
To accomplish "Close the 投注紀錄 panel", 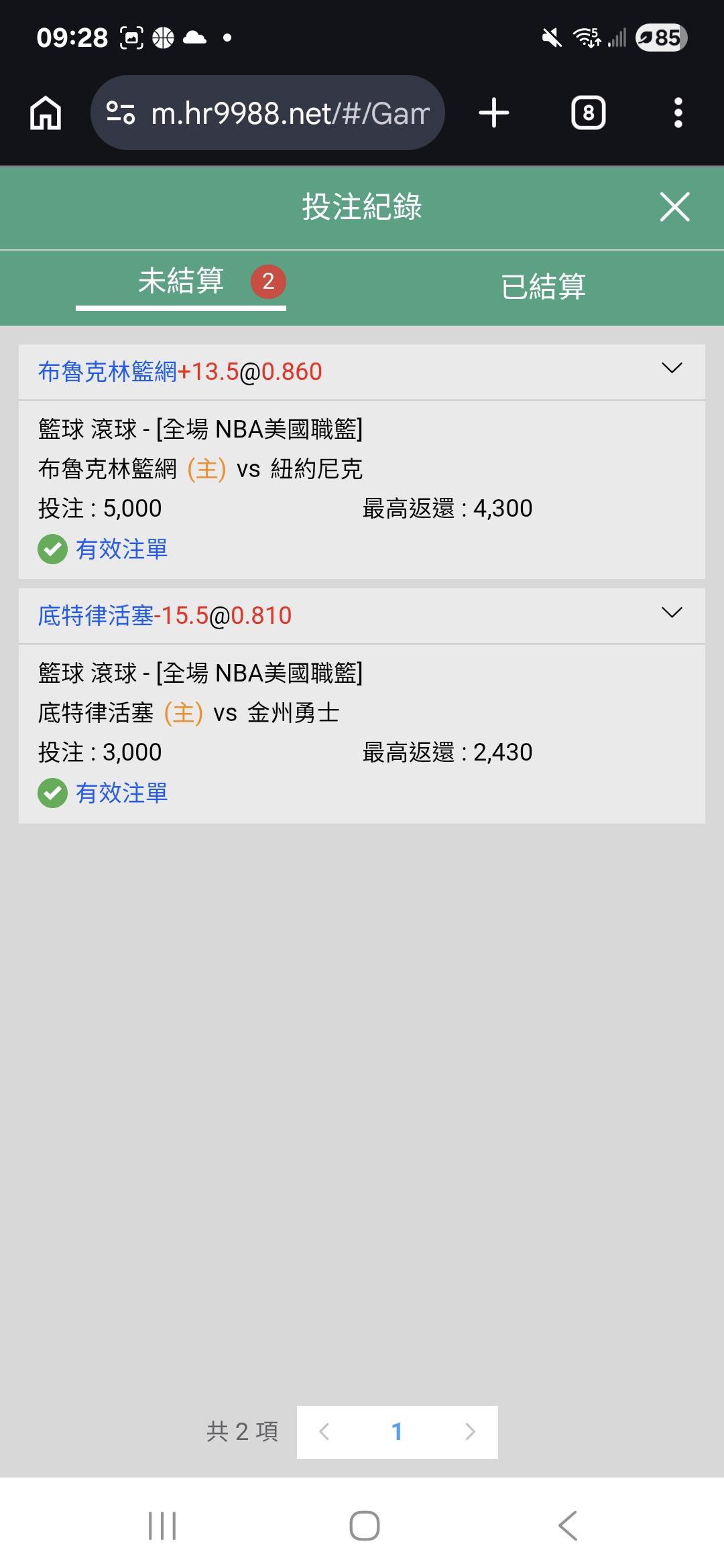I will (674, 206).
